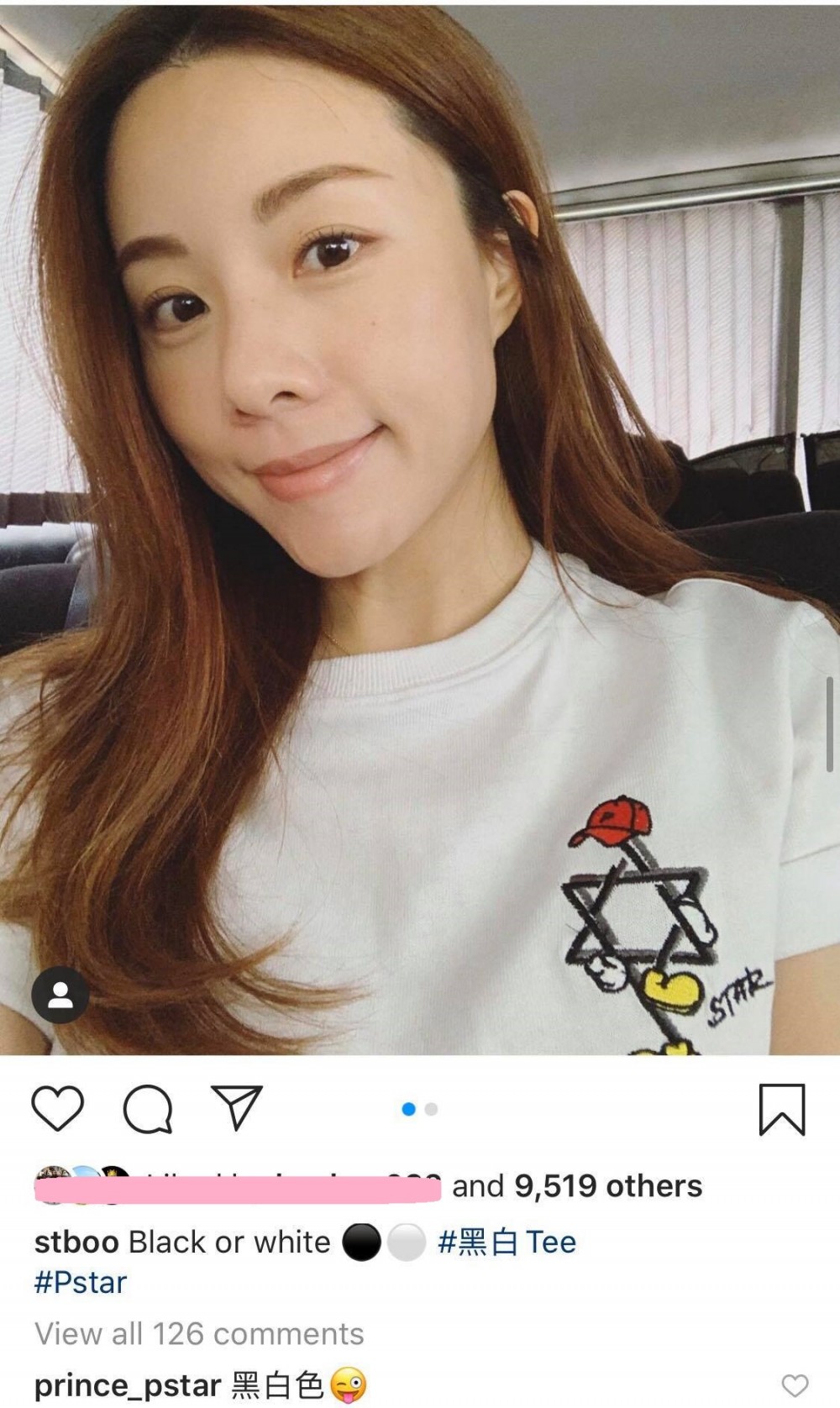Tap the black circle emoji in the caption
840x1408 pixels.
click(361, 1241)
